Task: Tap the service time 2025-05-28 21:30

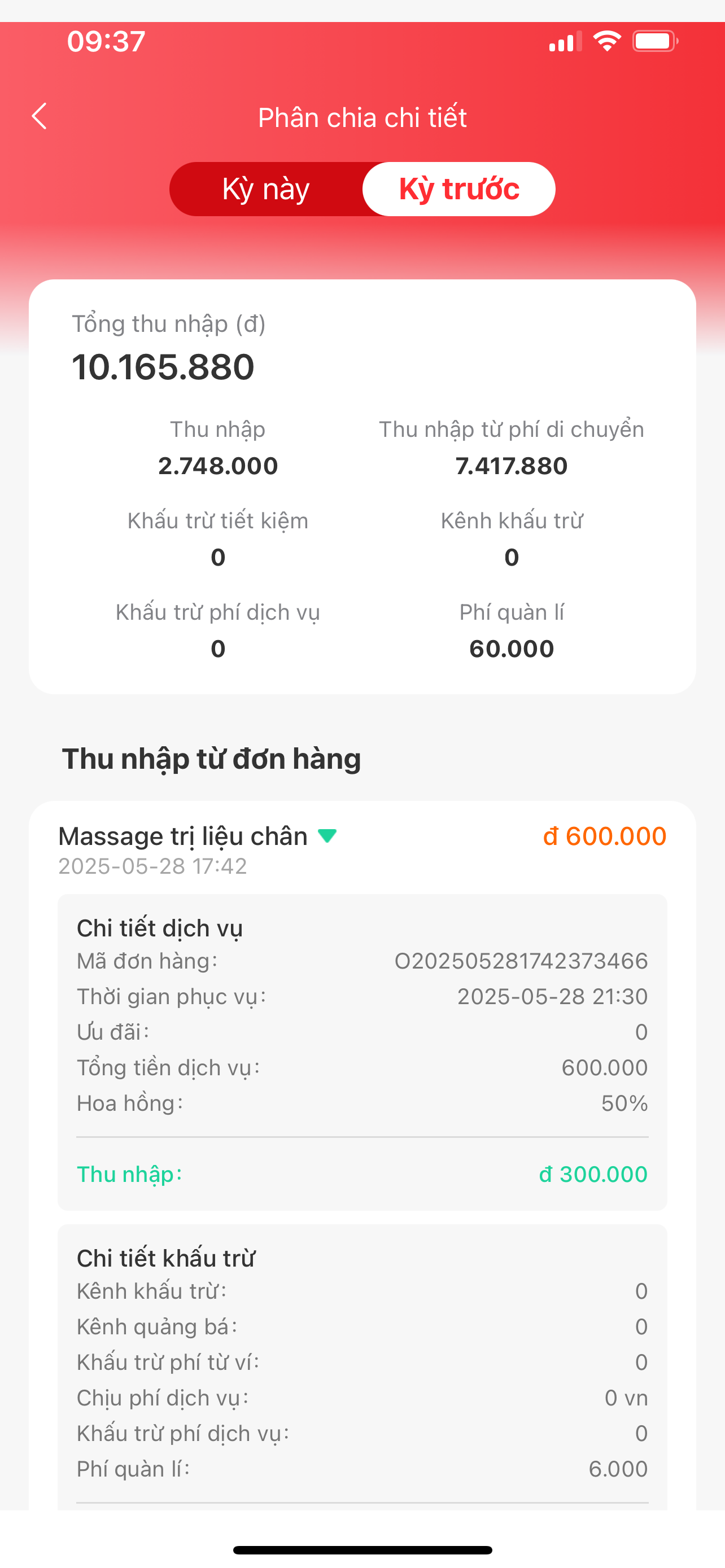Action: pyautogui.click(x=552, y=996)
